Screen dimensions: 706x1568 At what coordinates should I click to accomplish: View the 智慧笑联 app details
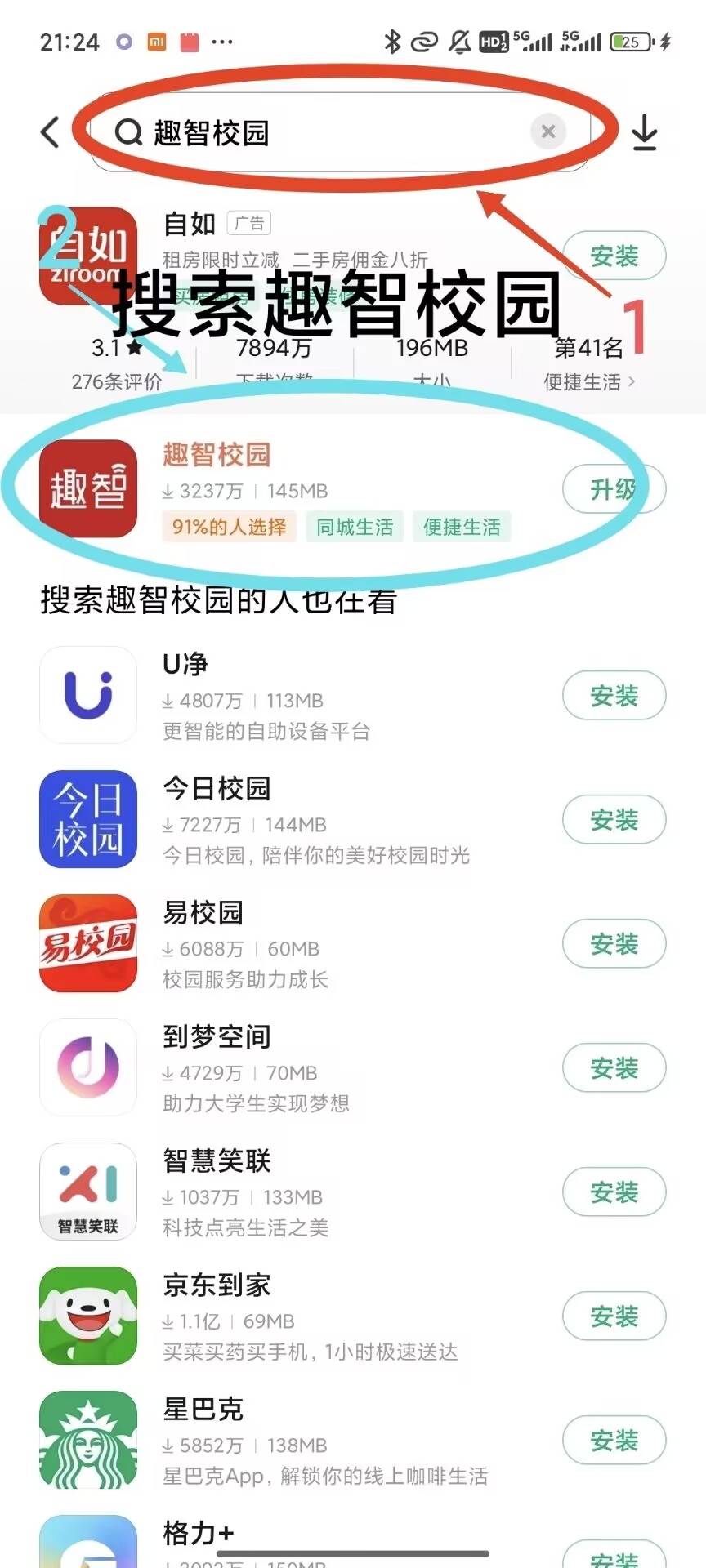tap(217, 1161)
